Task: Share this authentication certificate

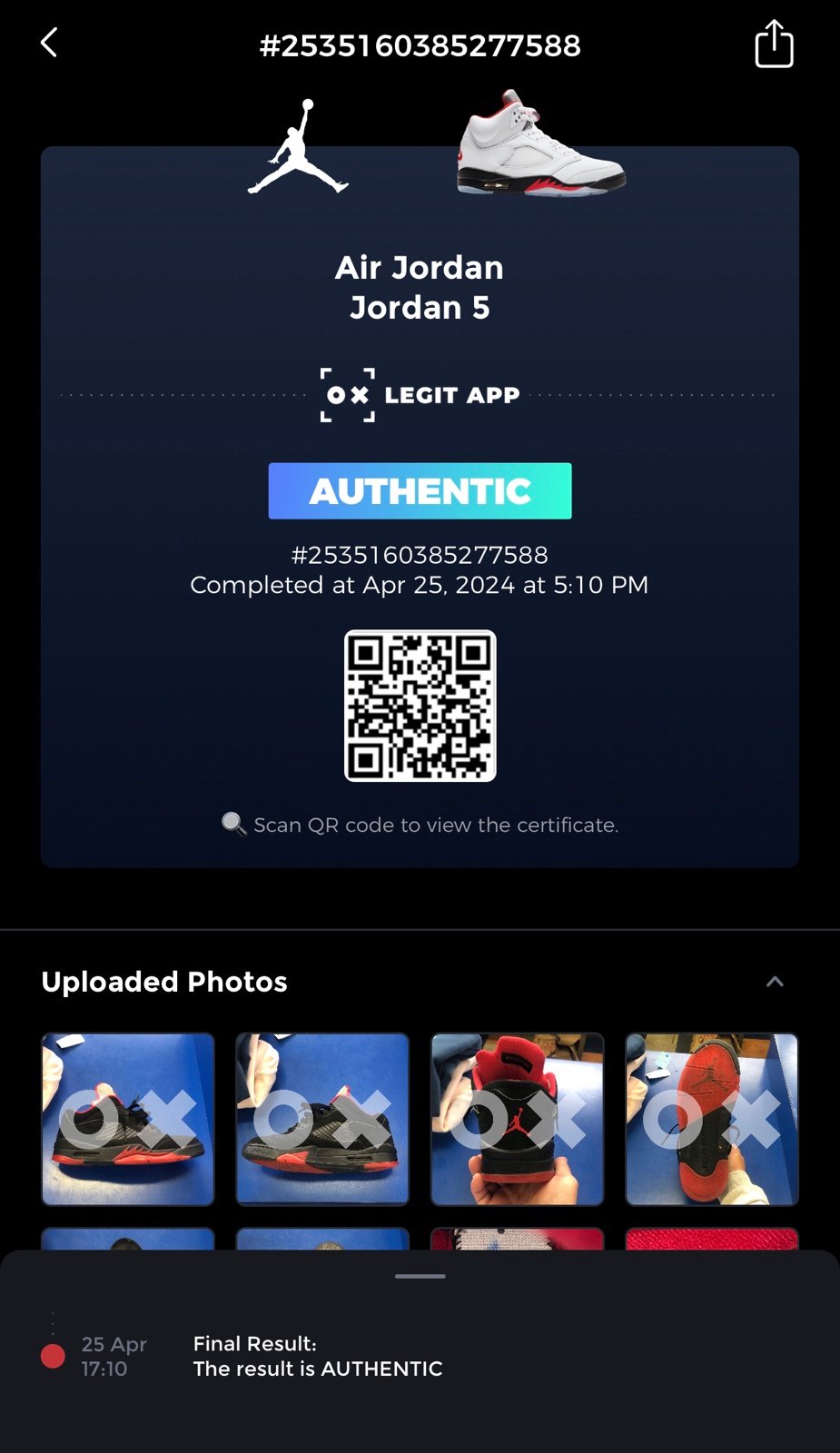Action: pos(774,44)
